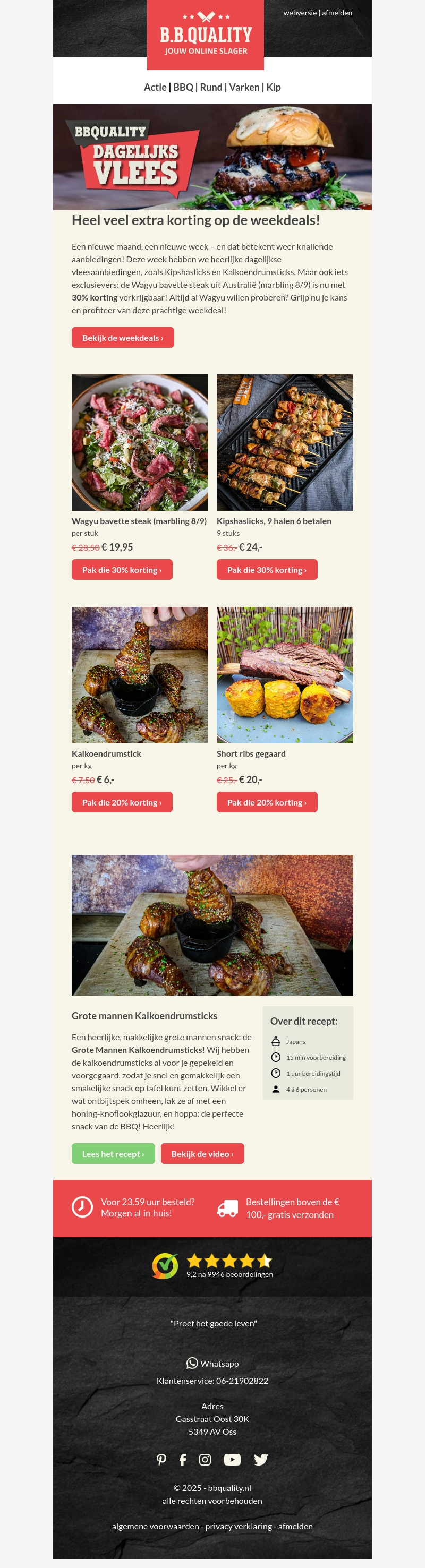Get 20% discount on Kalkoendrumstick
Image resolution: width=425 pixels, height=1568 pixels.
(x=122, y=802)
